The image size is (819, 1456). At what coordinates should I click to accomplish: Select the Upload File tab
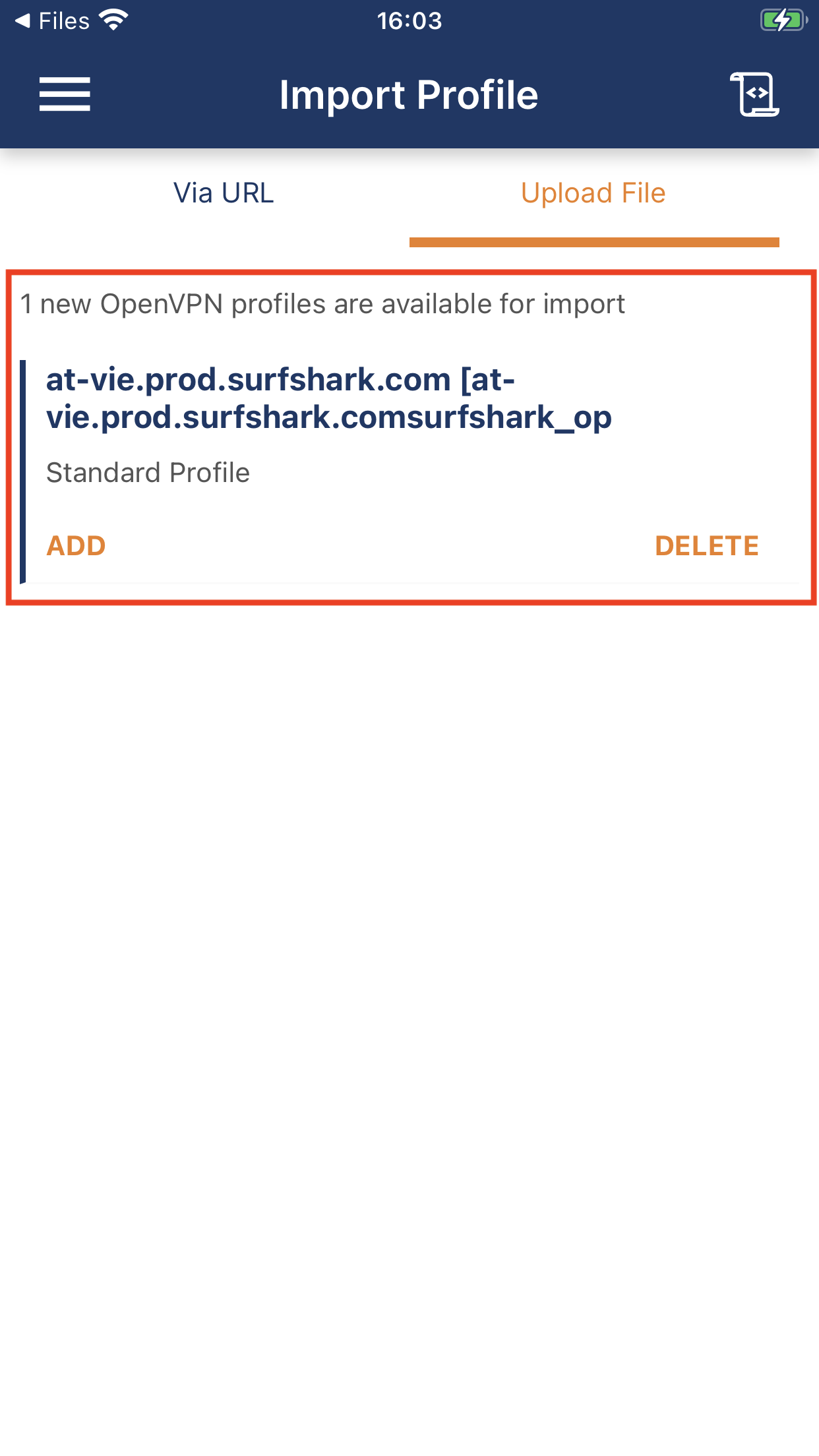(x=593, y=193)
